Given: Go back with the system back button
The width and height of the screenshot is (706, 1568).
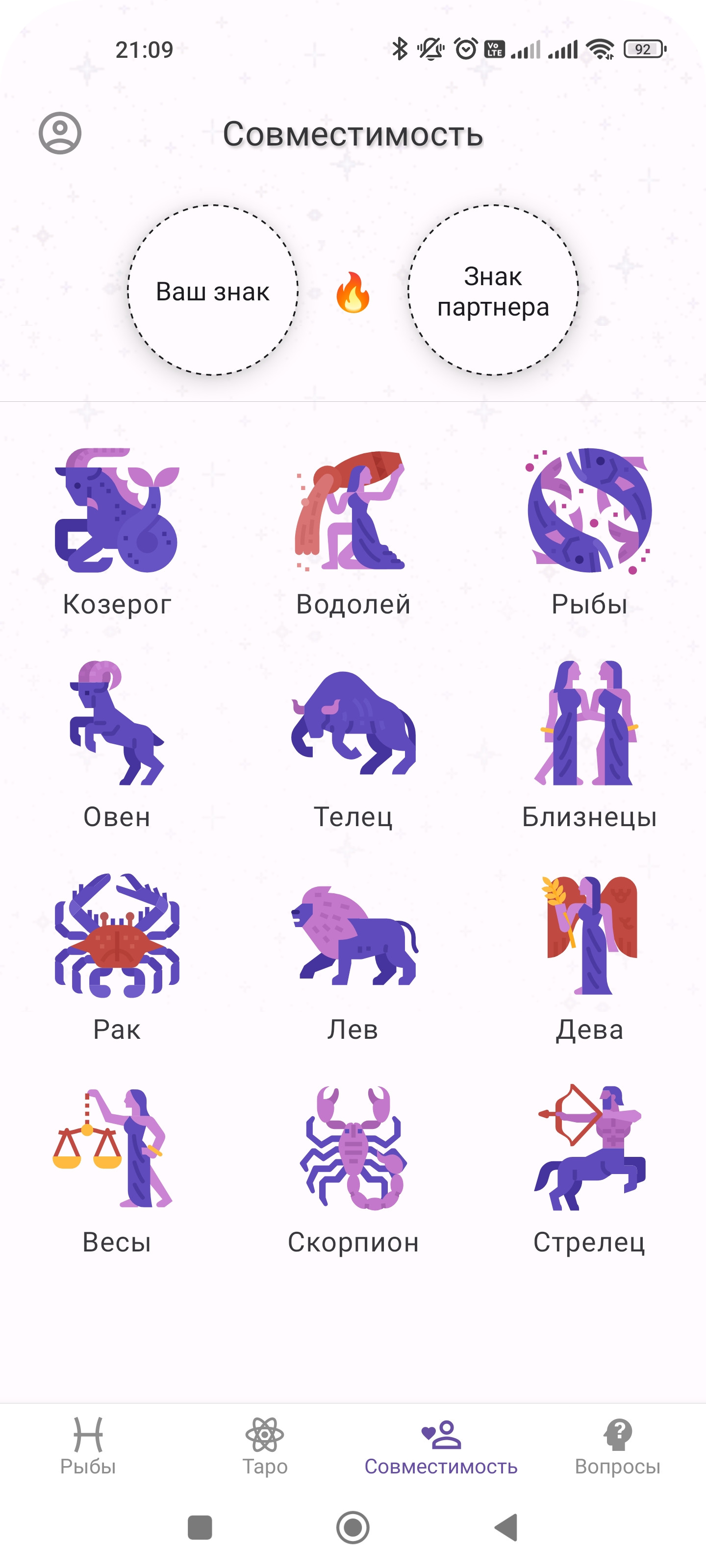Looking at the screenshot, I should click(x=506, y=1527).
